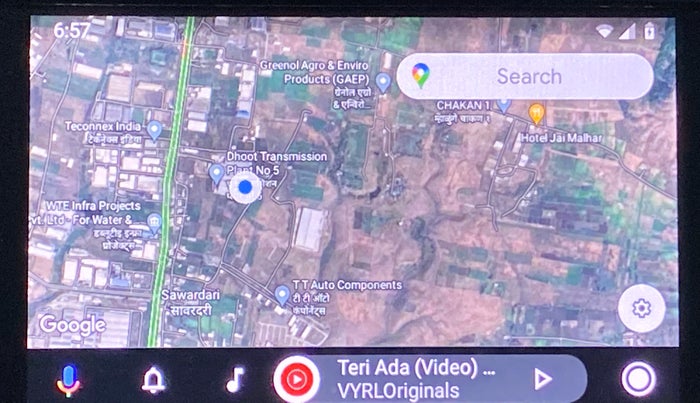Select WTE Infra Projects map pin
Screen dimensions: 700x403
click(x=155, y=222)
